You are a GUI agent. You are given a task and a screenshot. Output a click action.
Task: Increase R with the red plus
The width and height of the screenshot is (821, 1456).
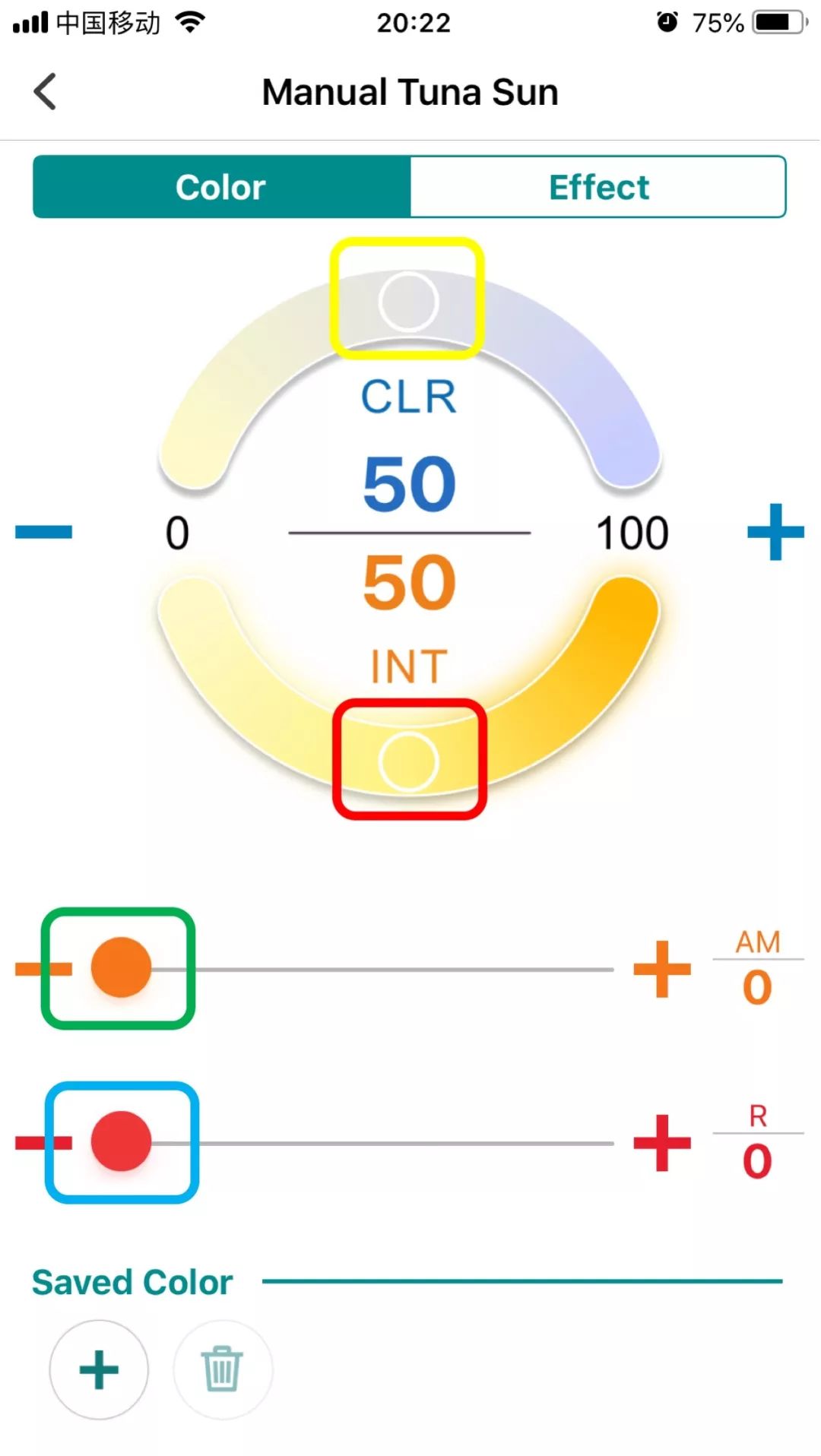(x=662, y=1143)
